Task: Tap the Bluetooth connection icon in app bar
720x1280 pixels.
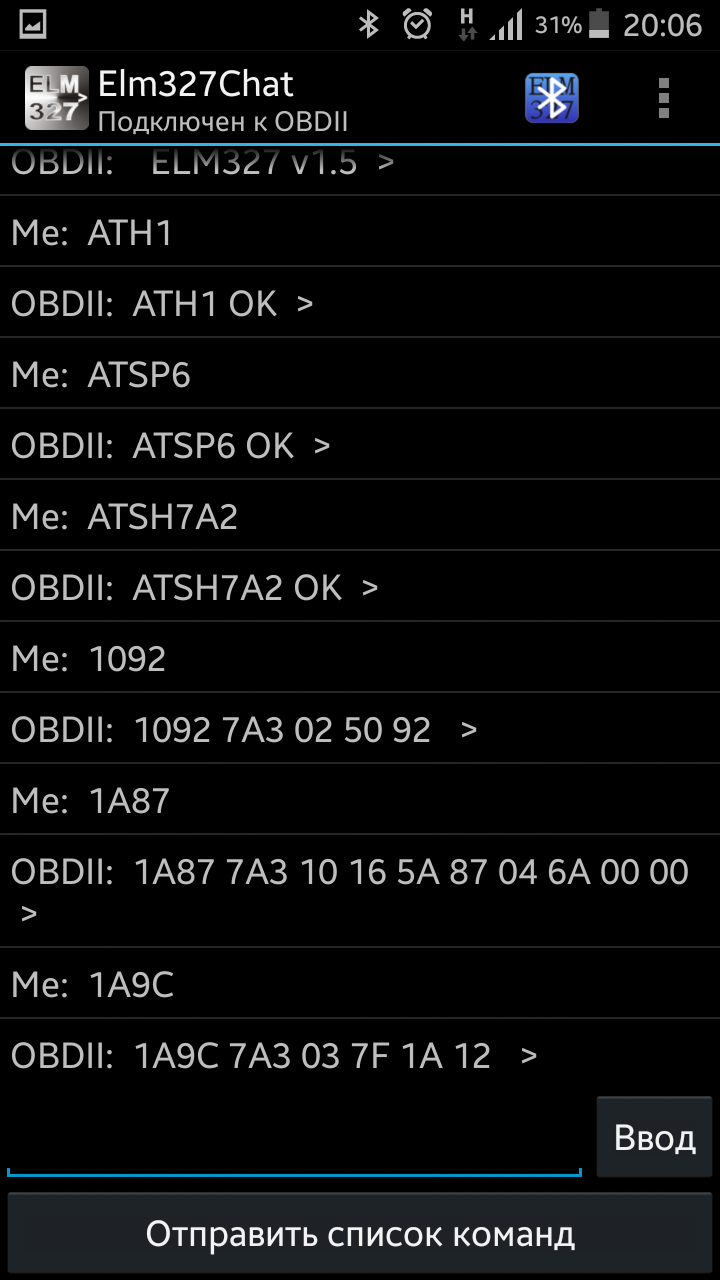Action: click(x=552, y=98)
